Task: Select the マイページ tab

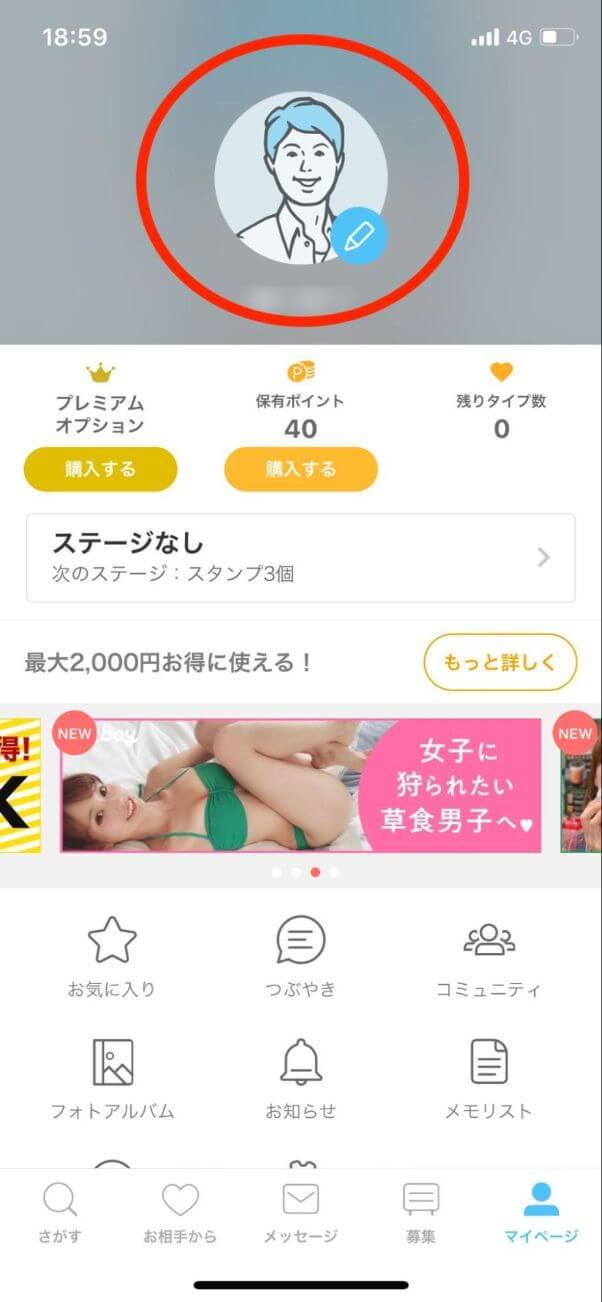Action: click(x=541, y=1212)
